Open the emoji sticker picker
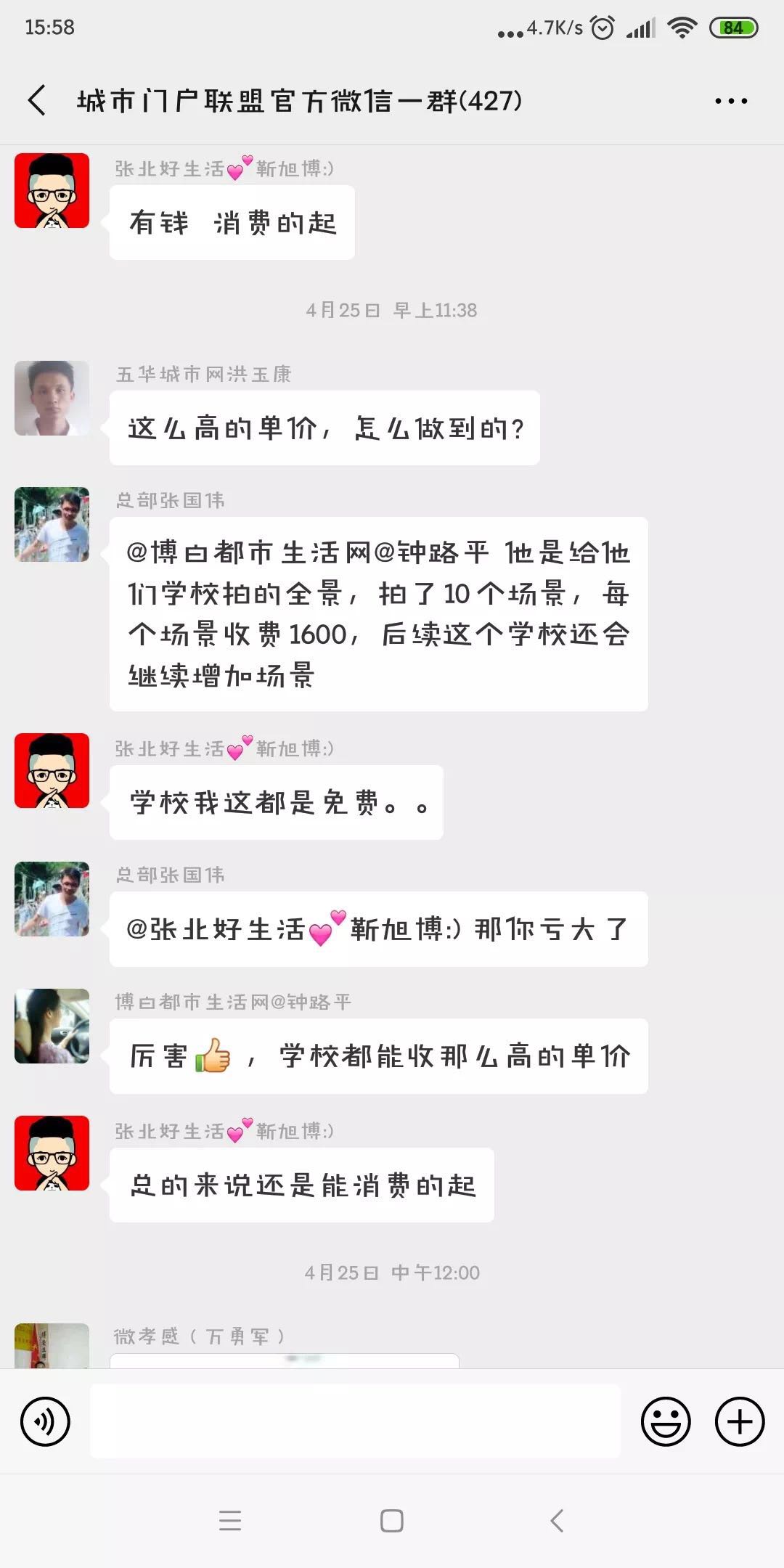Viewport: 784px width, 1568px height. (x=665, y=1421)
